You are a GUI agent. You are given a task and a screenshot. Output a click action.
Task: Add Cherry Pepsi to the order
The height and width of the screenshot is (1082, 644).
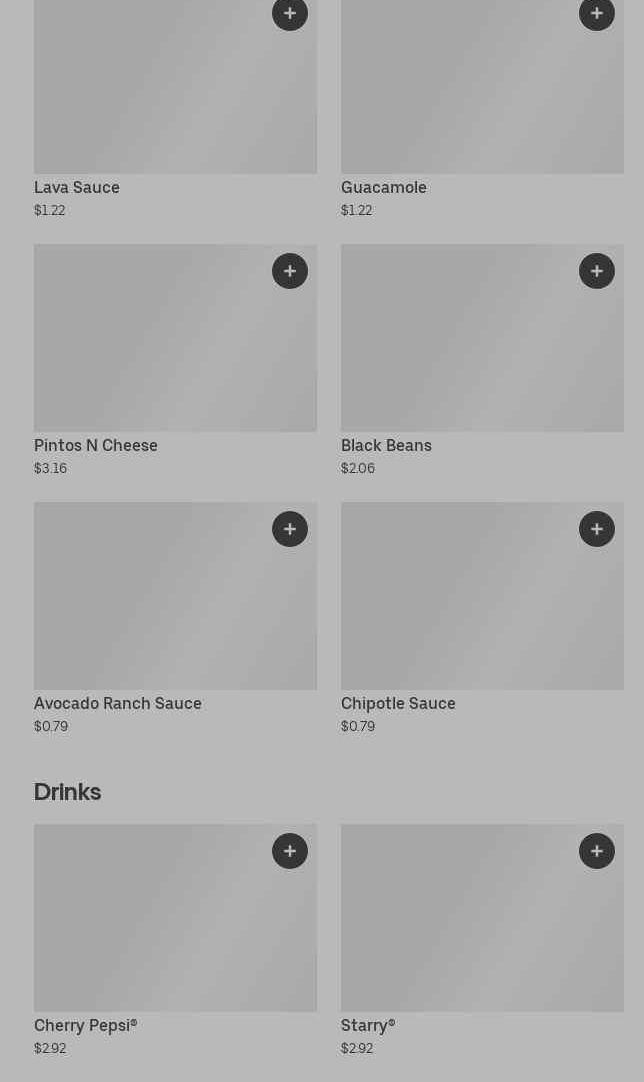pos(290,851)
